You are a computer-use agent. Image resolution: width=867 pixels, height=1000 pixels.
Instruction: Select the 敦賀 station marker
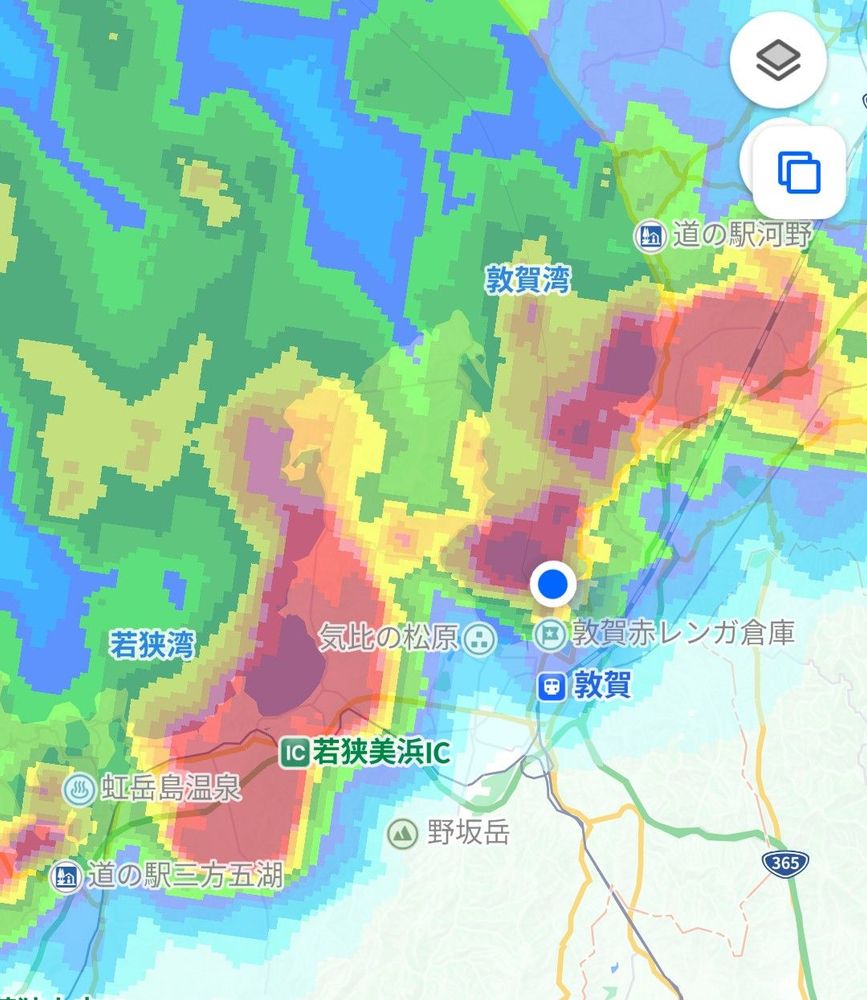click(549, 686)
